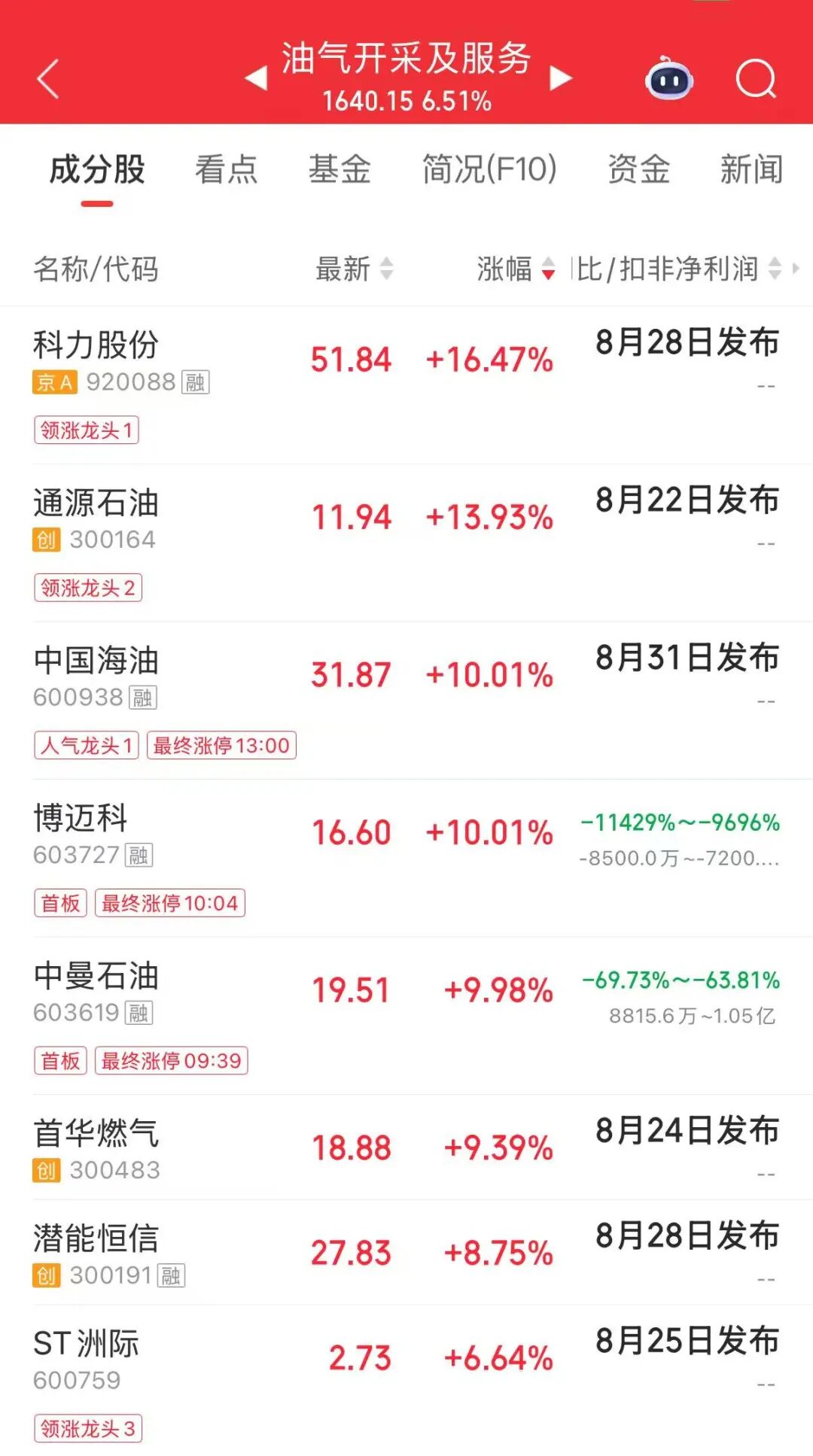
Task: View 中曼石油 stock details
Action: tap(406, 1016)
